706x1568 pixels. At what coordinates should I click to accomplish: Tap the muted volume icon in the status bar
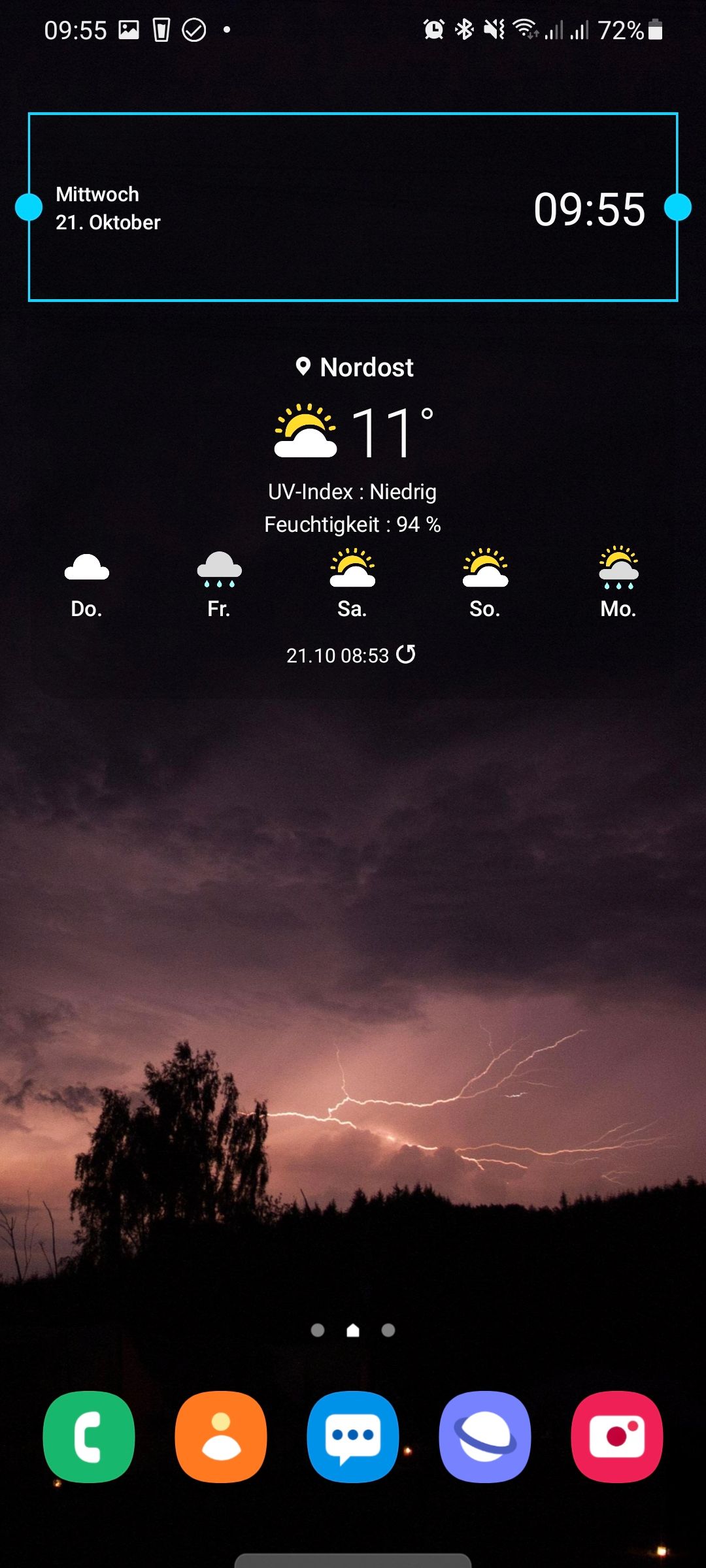point(495,28)
